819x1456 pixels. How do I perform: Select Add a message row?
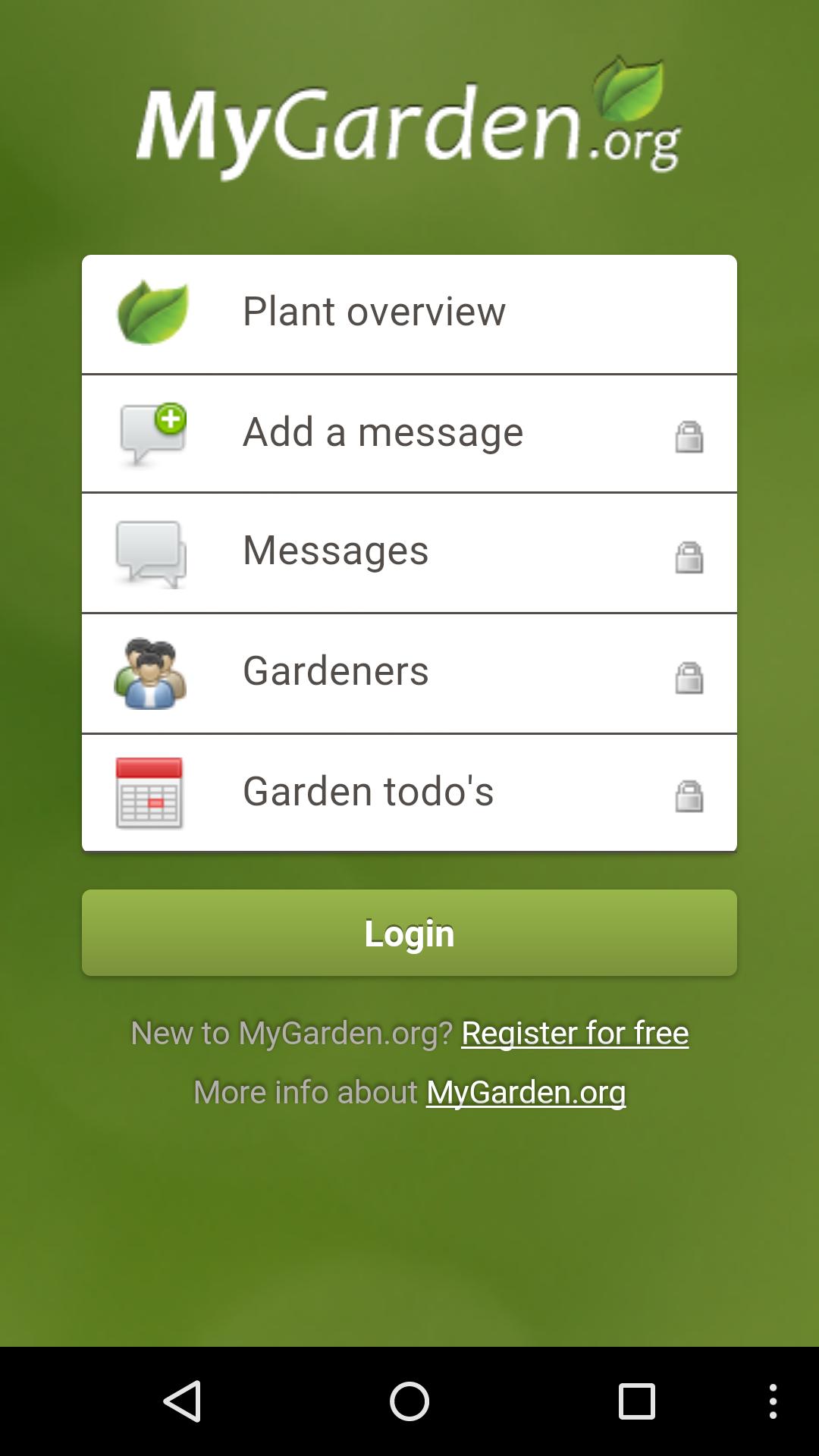pos(409,433)
